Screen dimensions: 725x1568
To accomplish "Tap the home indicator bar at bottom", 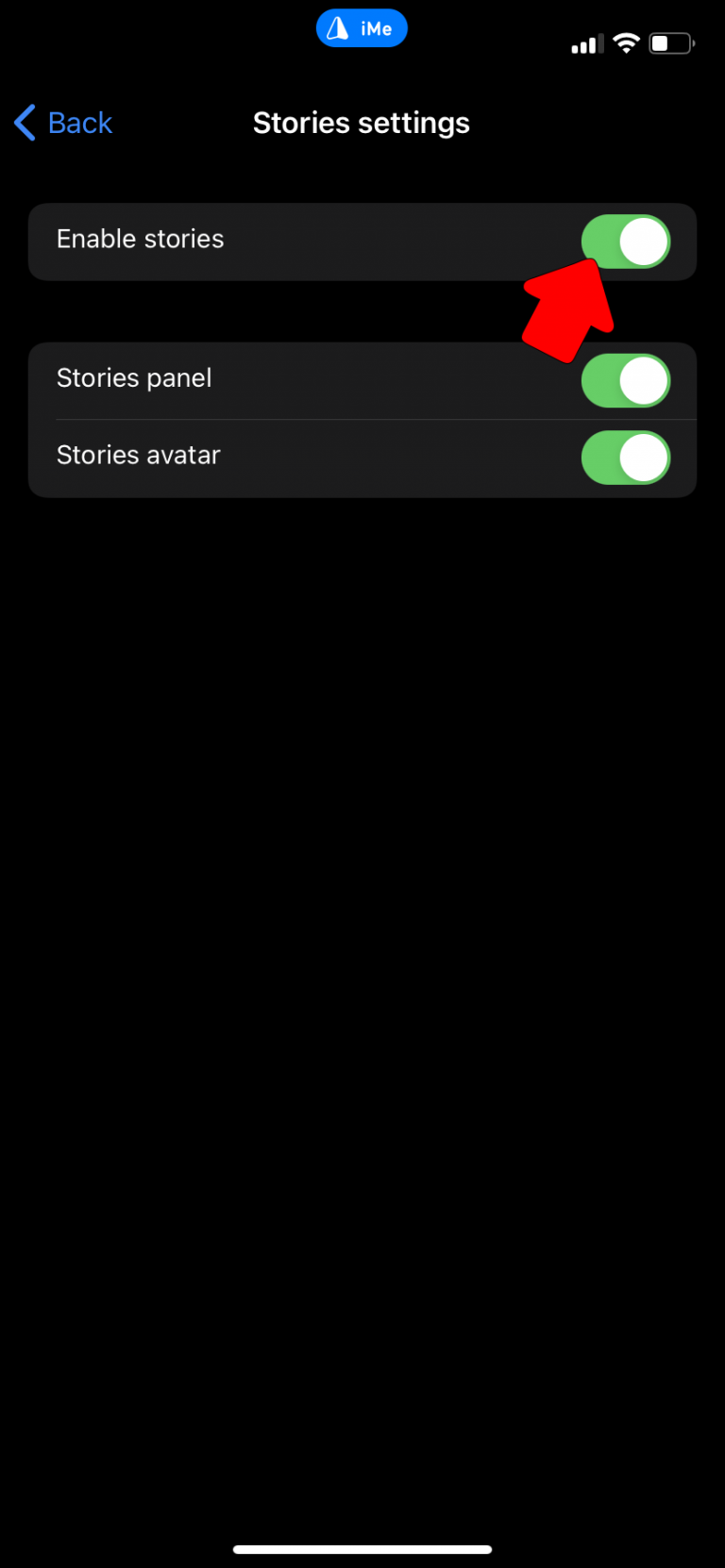I will pyautogui.click(x=362, y=1548).
